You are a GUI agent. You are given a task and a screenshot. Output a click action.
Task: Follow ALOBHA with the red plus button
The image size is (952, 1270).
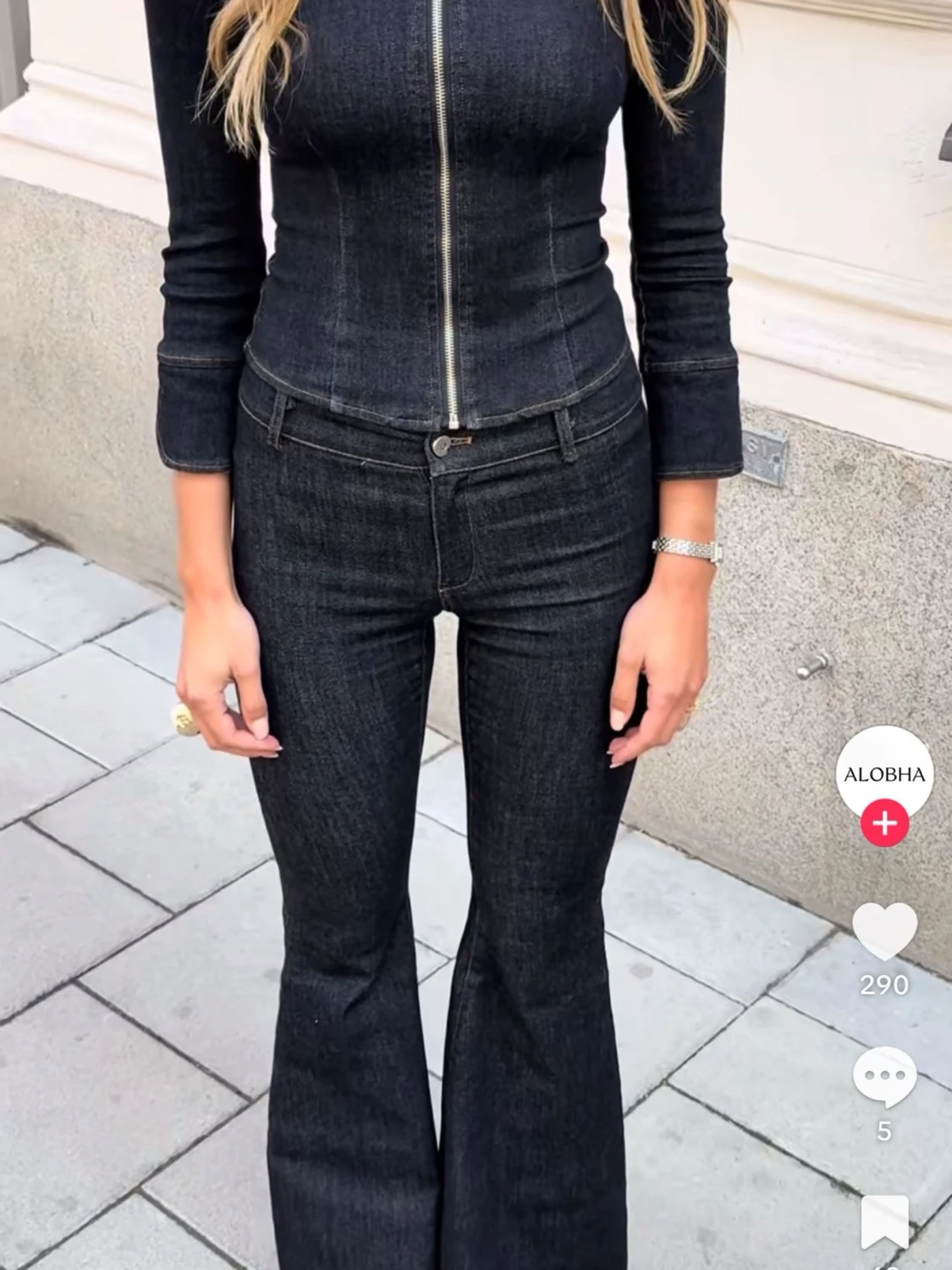(884, 823)
